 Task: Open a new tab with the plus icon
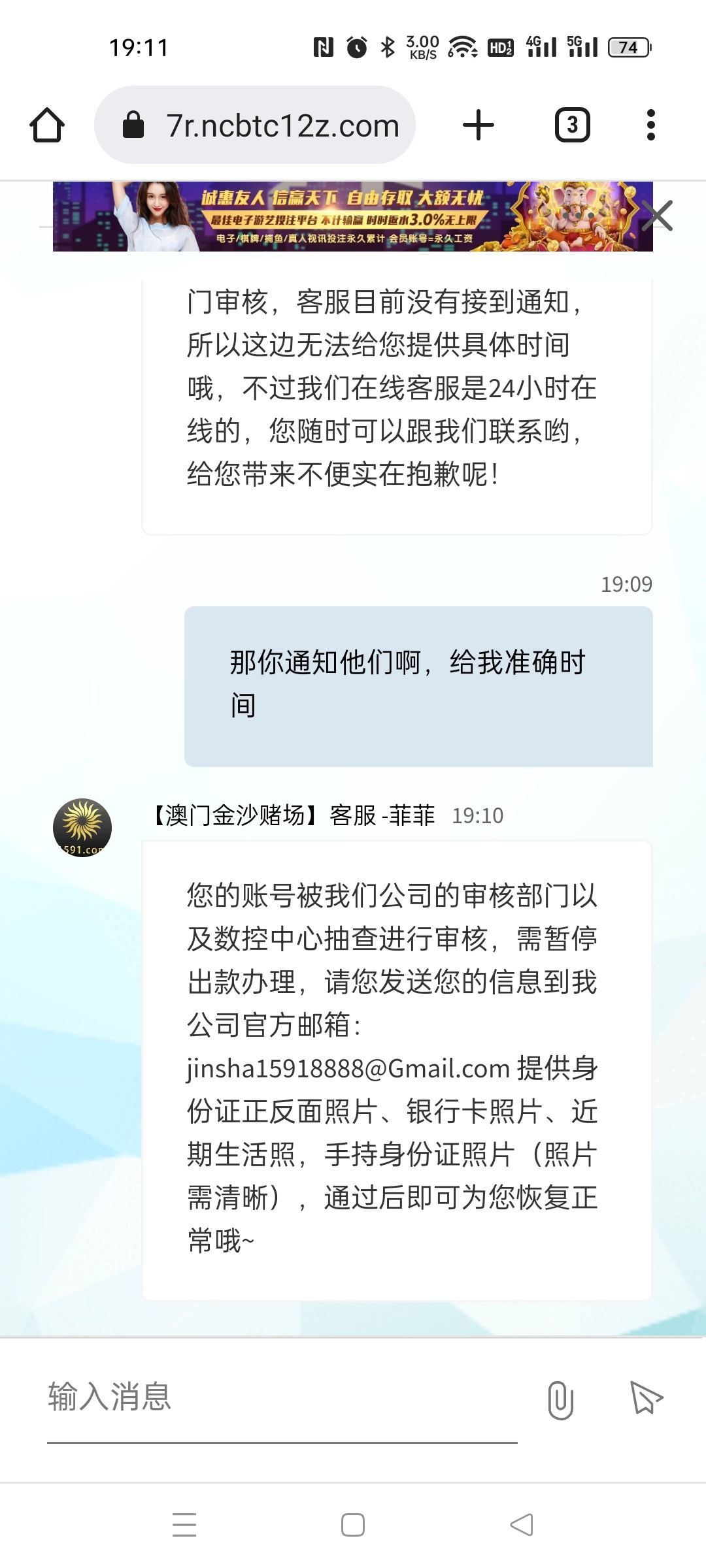[x=478, y=124]
